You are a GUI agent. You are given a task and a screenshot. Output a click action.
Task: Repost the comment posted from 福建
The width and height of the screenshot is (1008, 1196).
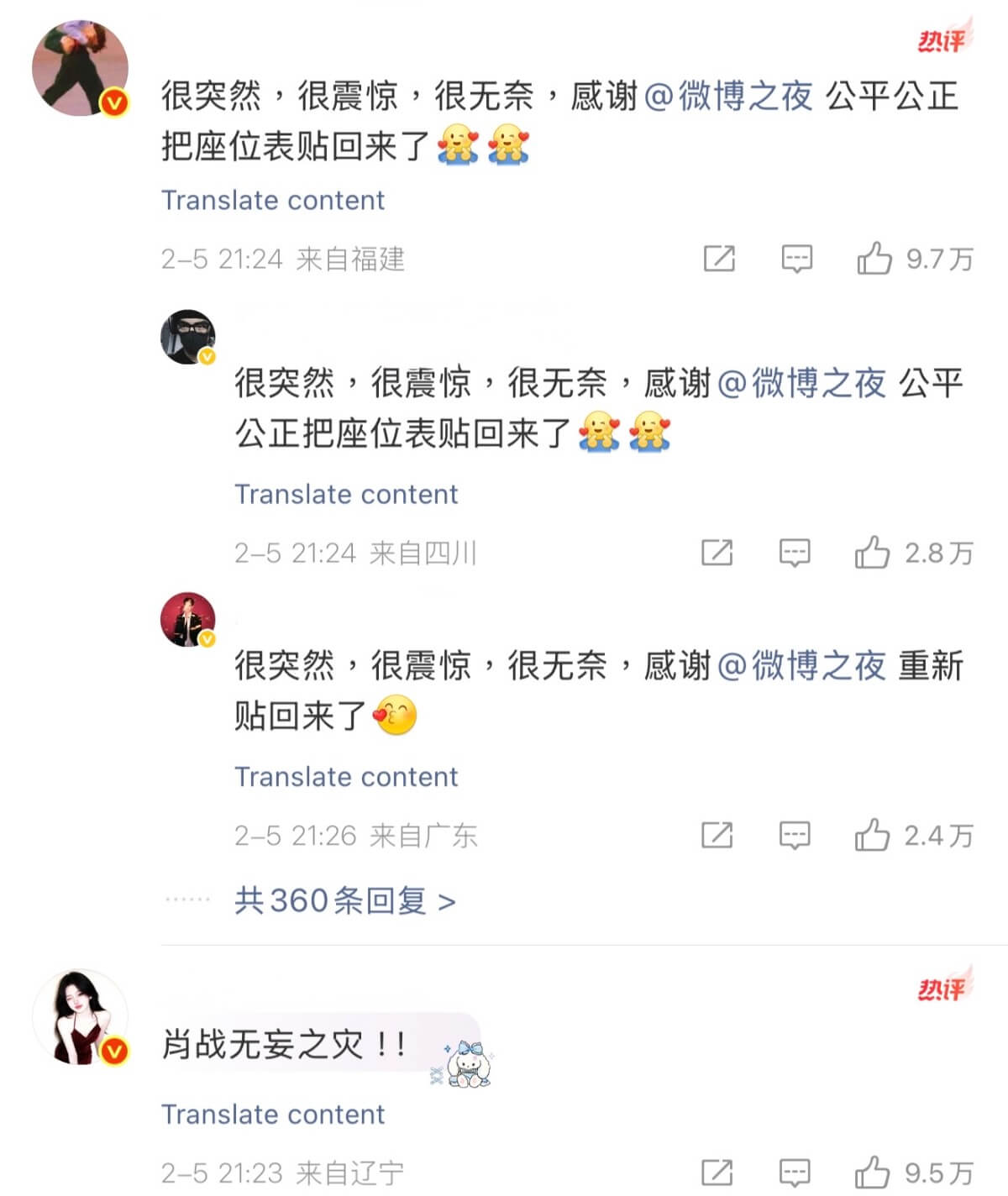pyautogui.click(x=719, y=259)
